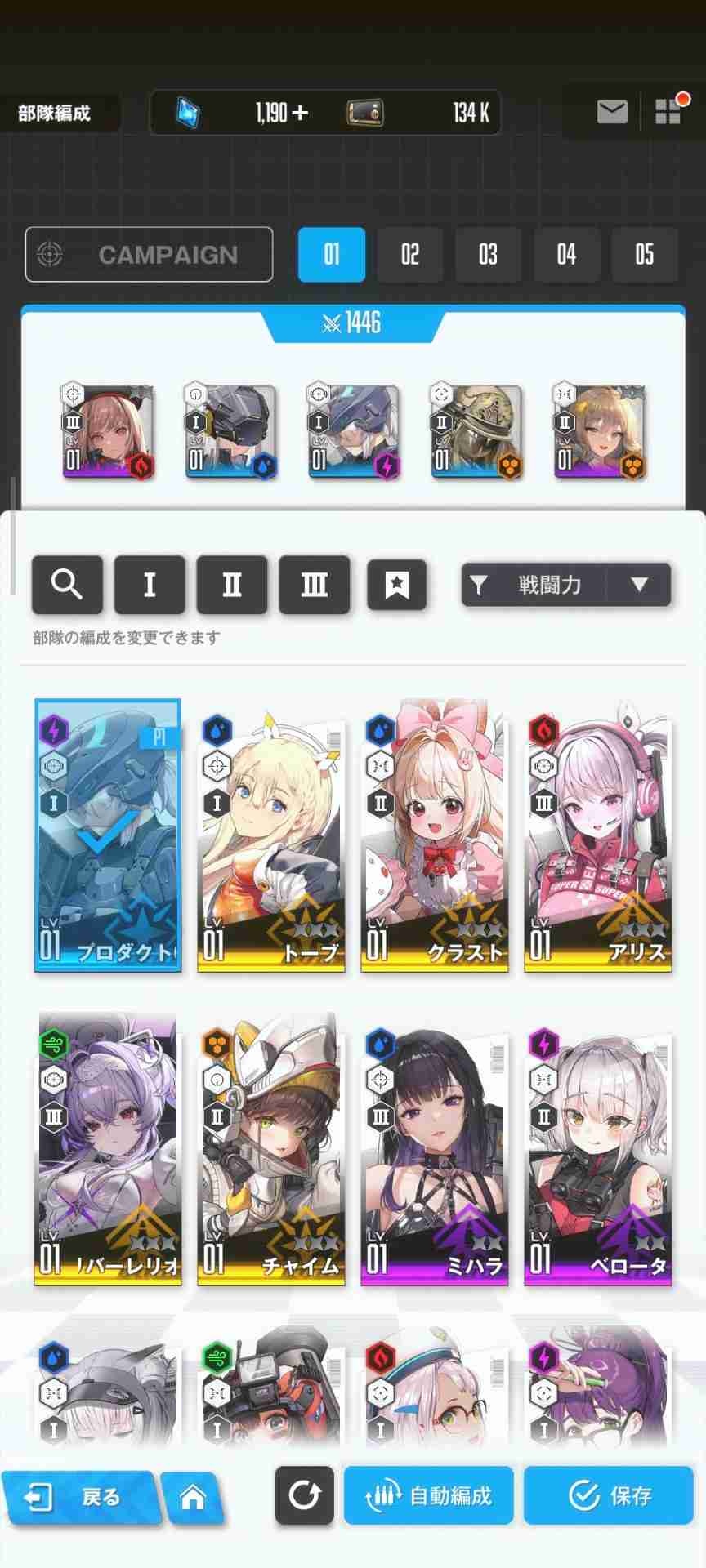Tap 自動編成 auto-formation button
The height and width of the screenshot is (1568, 706).
(429, 1496)
